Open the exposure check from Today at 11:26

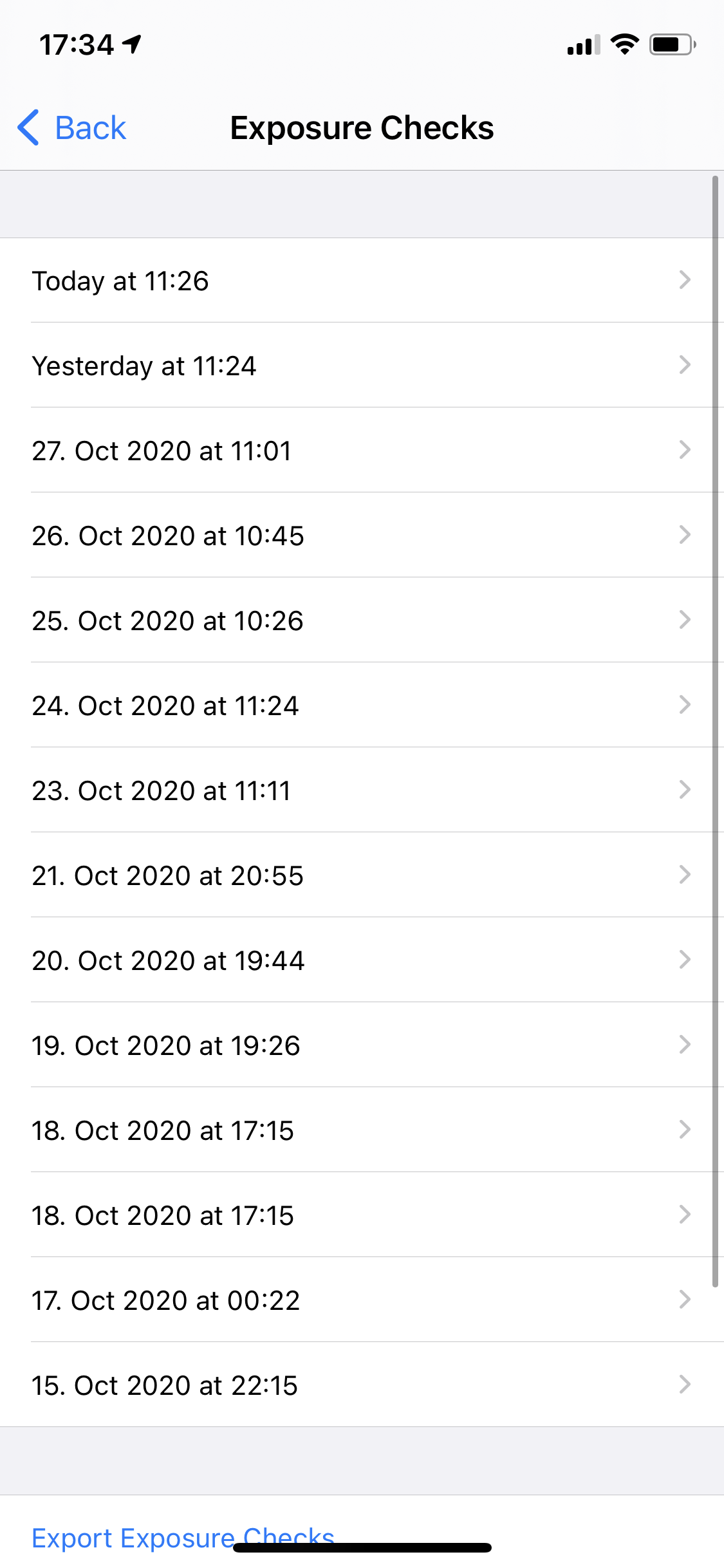[x=360, y=281]
